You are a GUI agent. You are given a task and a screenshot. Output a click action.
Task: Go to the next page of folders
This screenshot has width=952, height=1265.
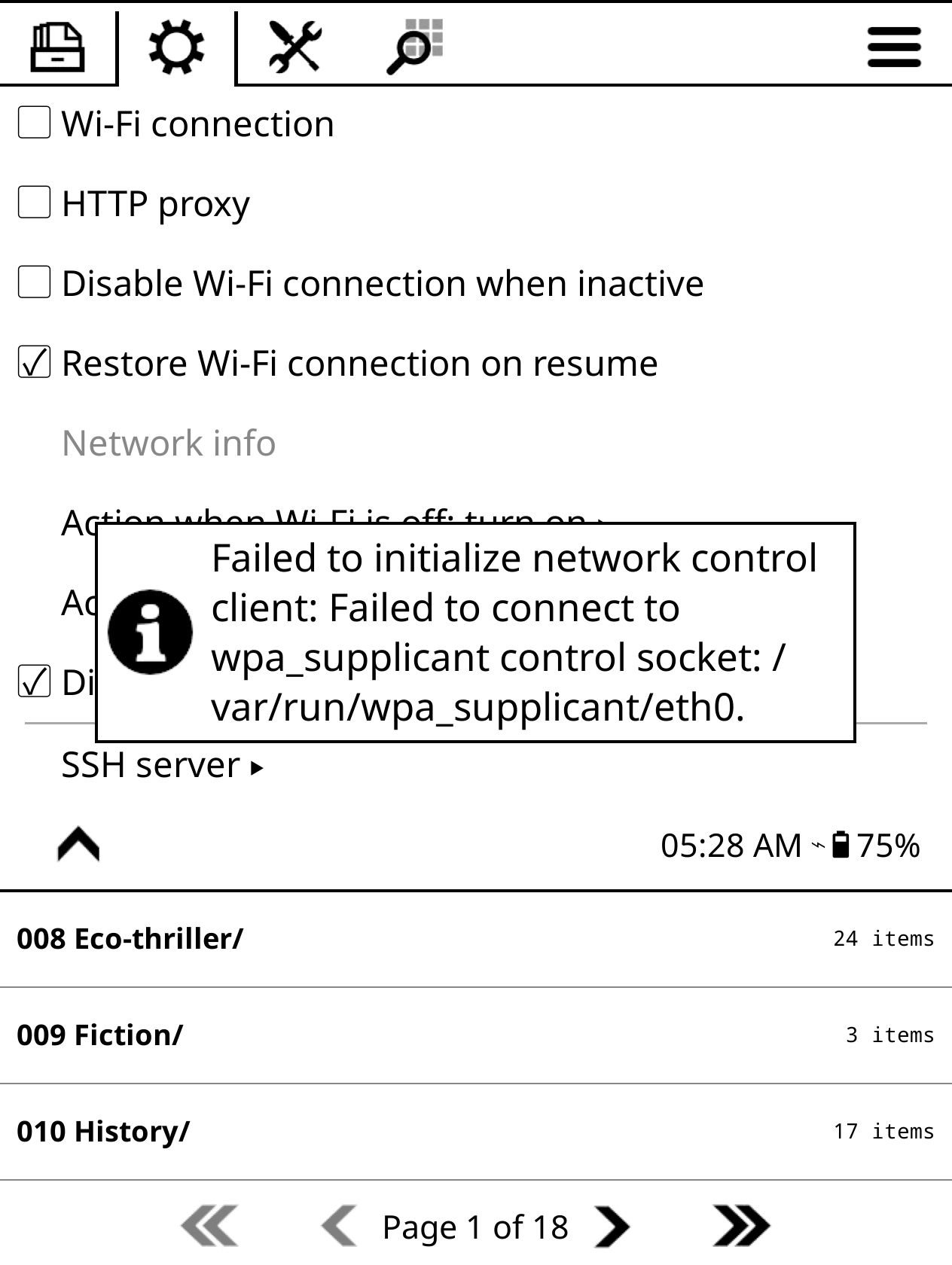click(612, 1227)
